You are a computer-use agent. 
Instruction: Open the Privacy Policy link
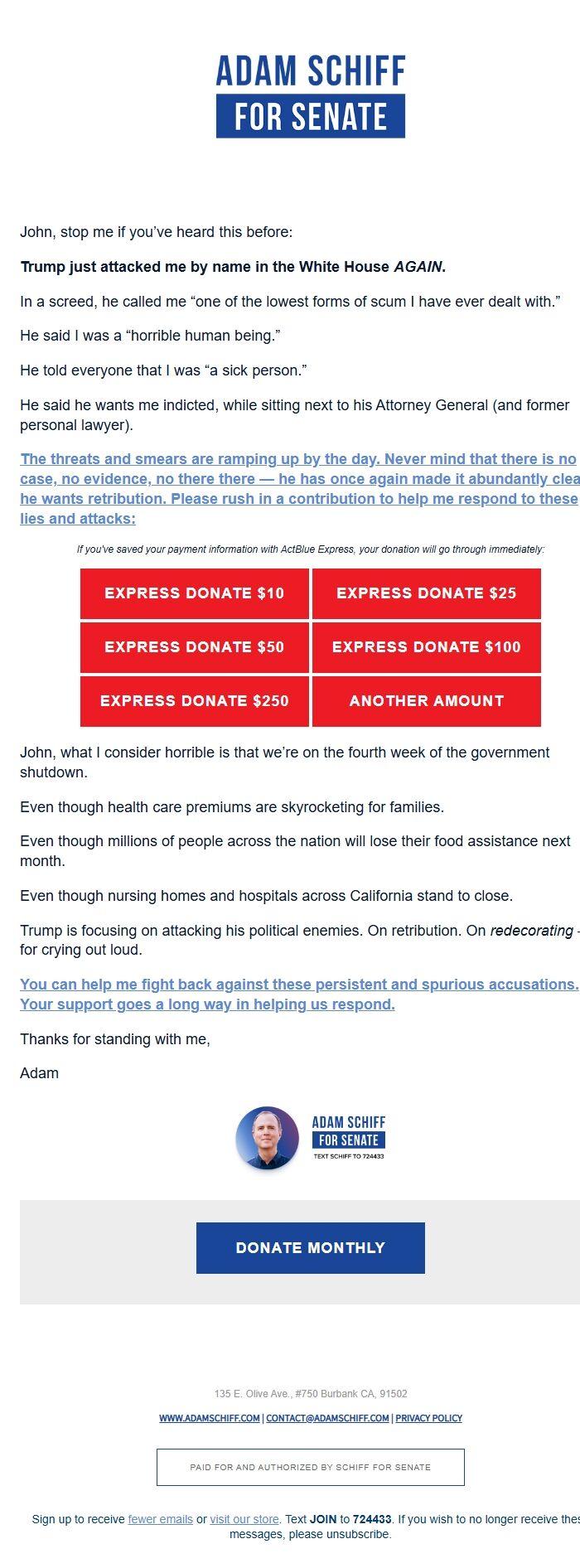[x=428, y=1418]
